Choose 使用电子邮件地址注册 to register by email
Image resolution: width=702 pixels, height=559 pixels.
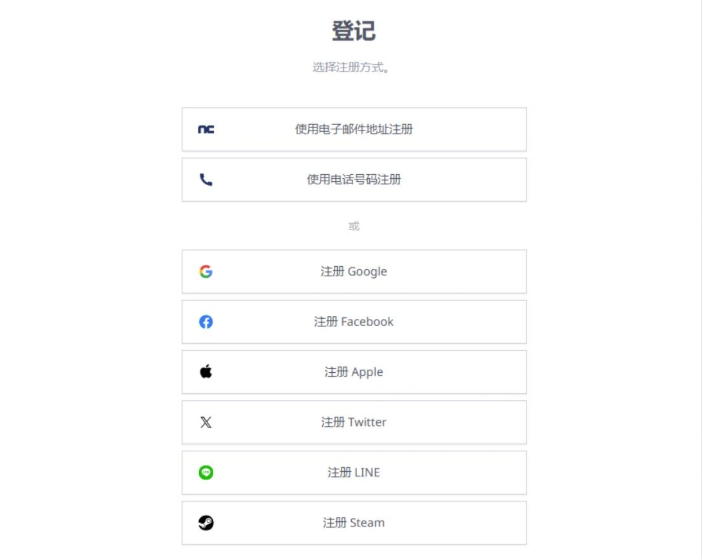353,129
